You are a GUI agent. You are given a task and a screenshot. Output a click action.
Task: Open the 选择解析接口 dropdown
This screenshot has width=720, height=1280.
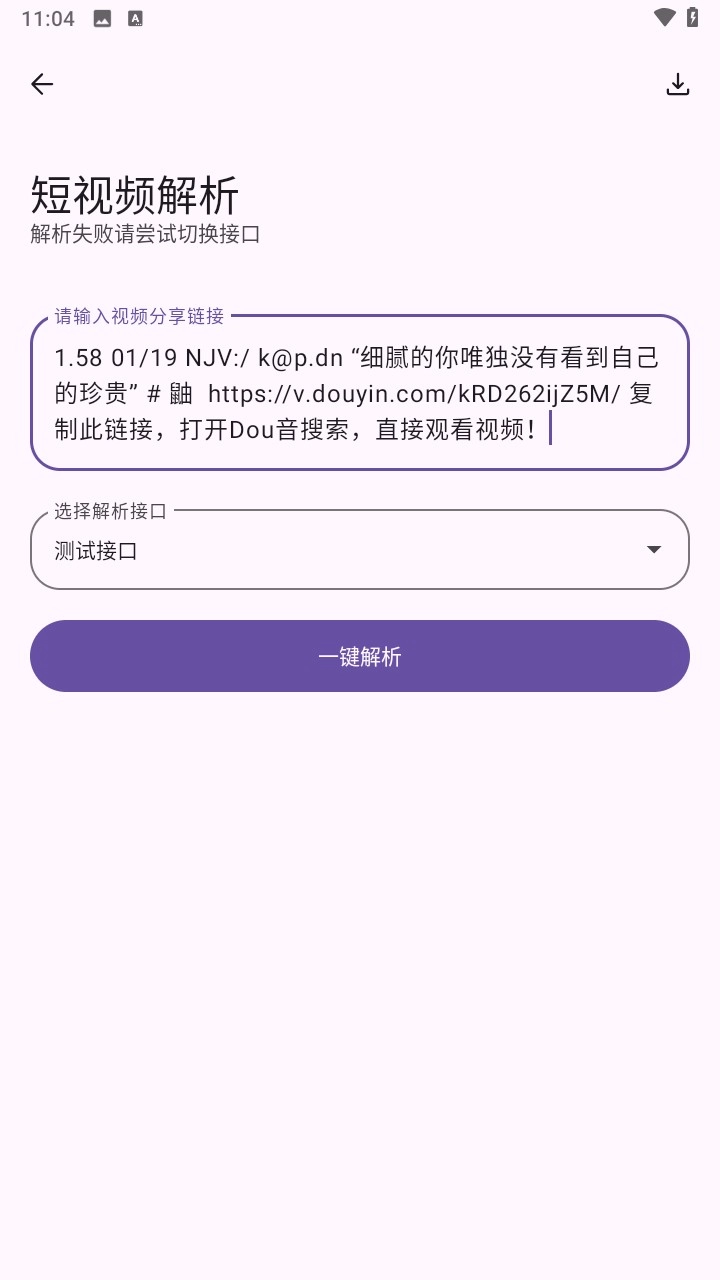(x=360, y=549)
